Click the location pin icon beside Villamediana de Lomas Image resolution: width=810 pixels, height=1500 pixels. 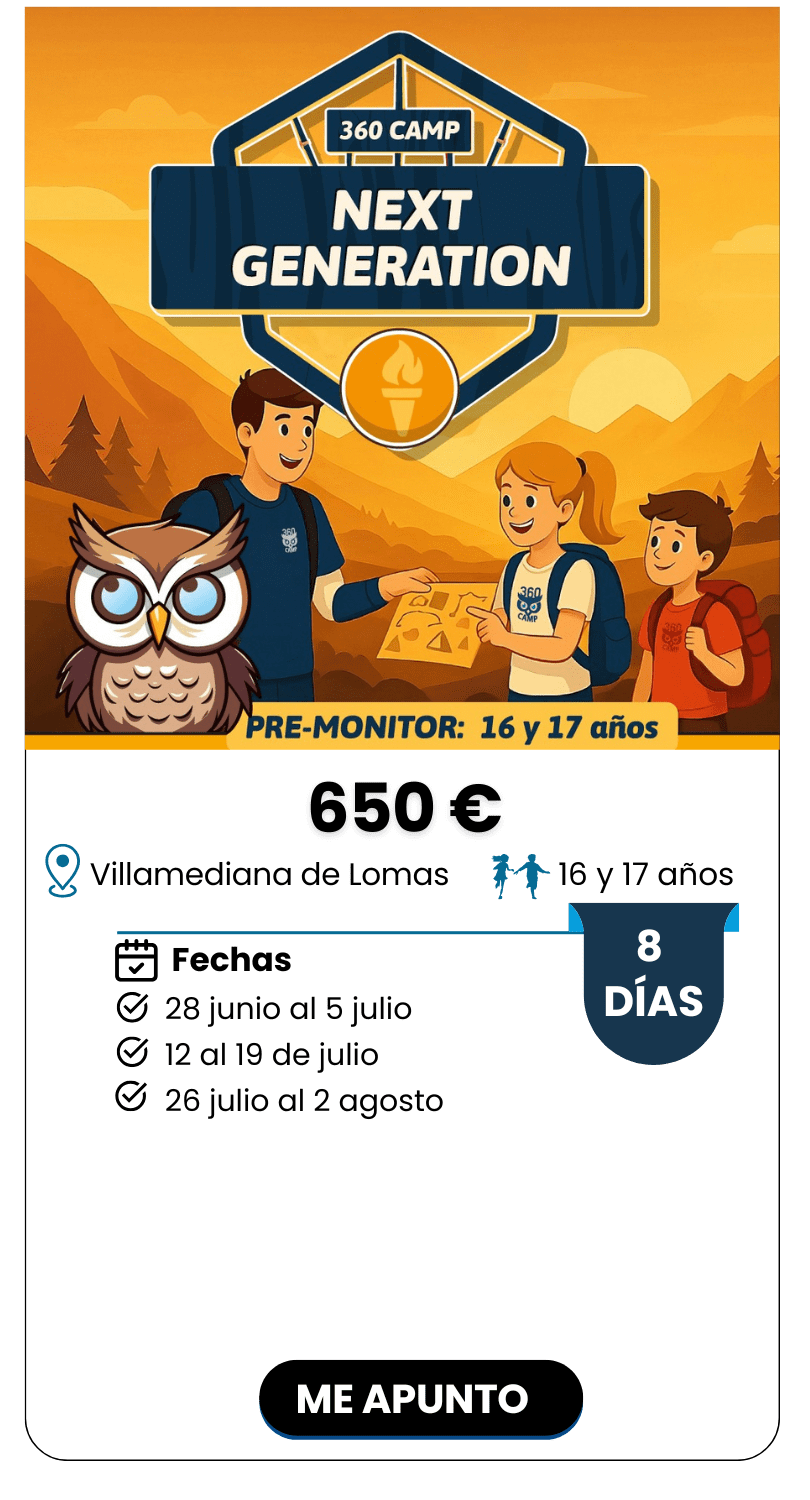[60, 870]
